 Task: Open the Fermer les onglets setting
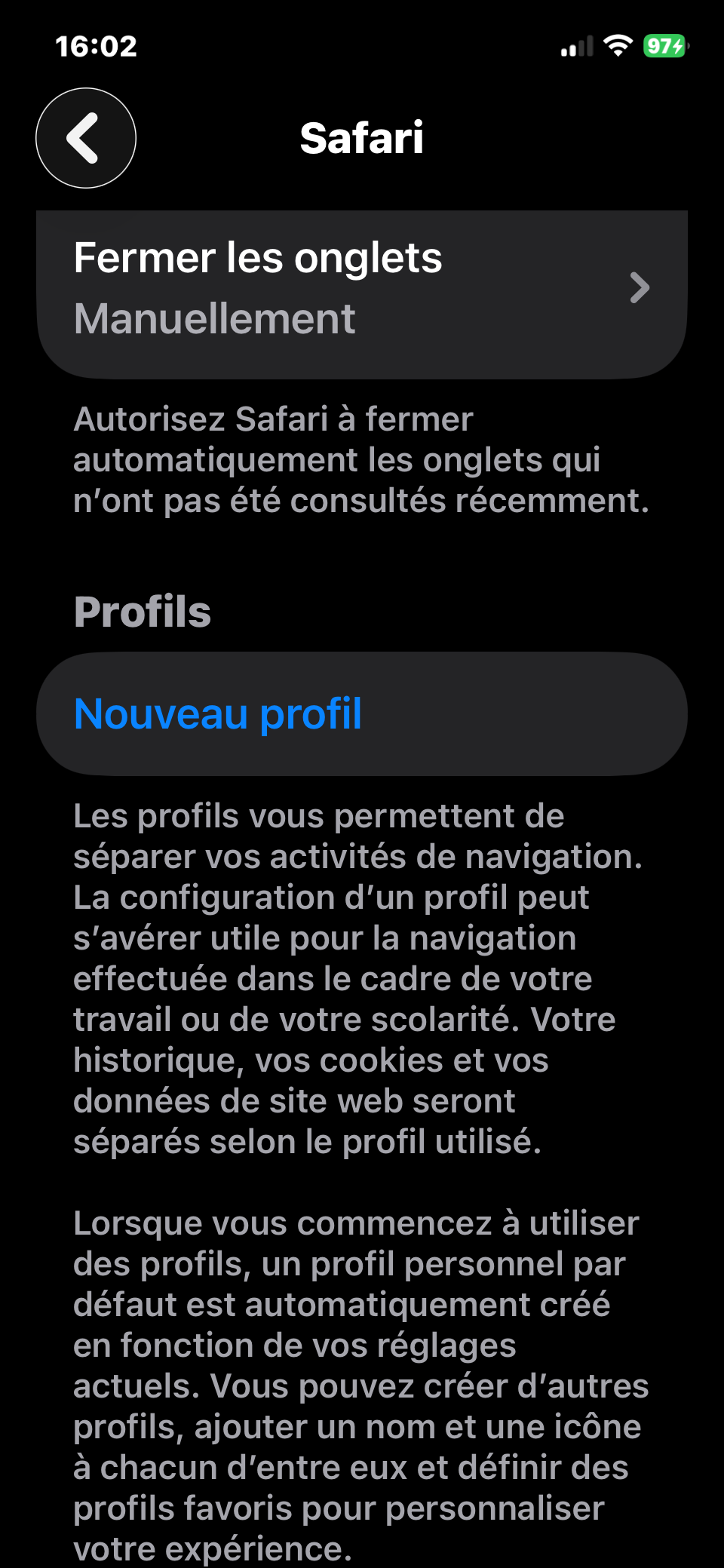pos(362,289)
